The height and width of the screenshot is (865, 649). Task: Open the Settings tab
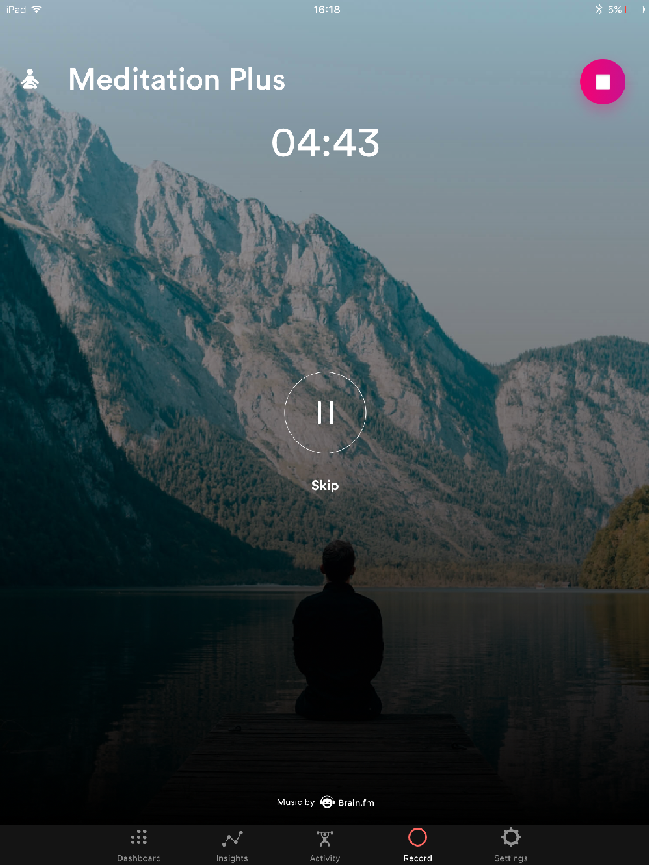(x=510, y=844)
